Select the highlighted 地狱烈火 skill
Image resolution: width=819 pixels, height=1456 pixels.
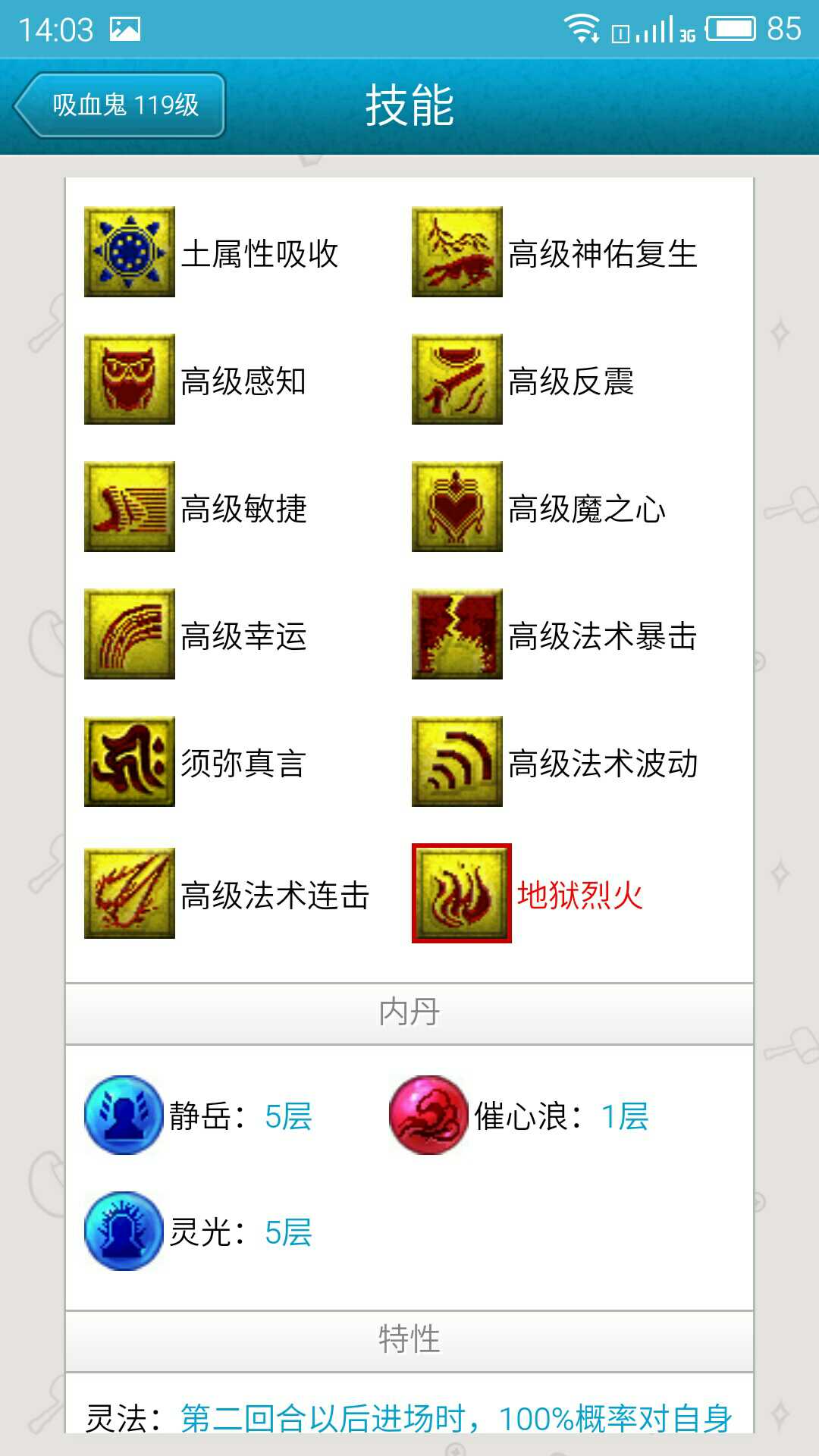(x=462, y=893)
